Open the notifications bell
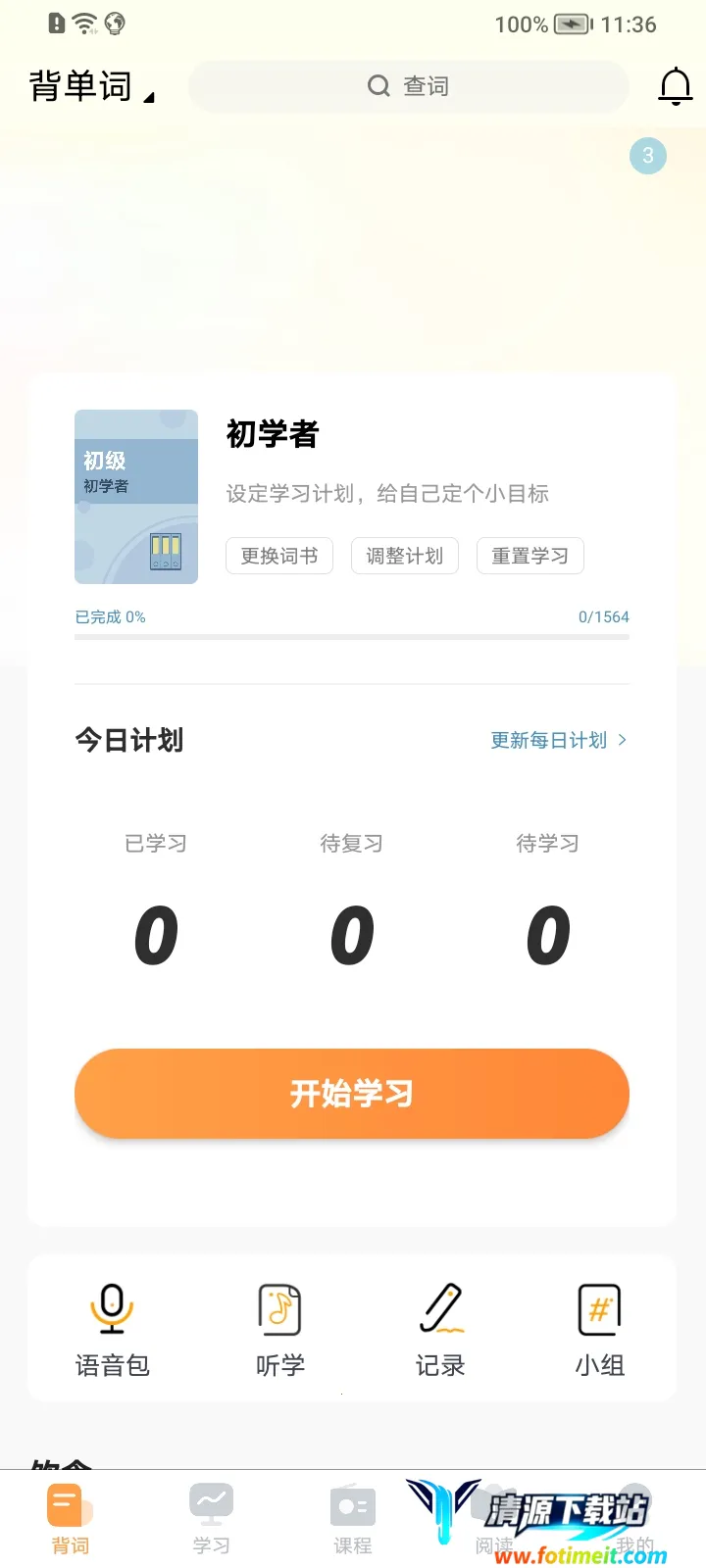706x1568 pixels. coord(675,86)
